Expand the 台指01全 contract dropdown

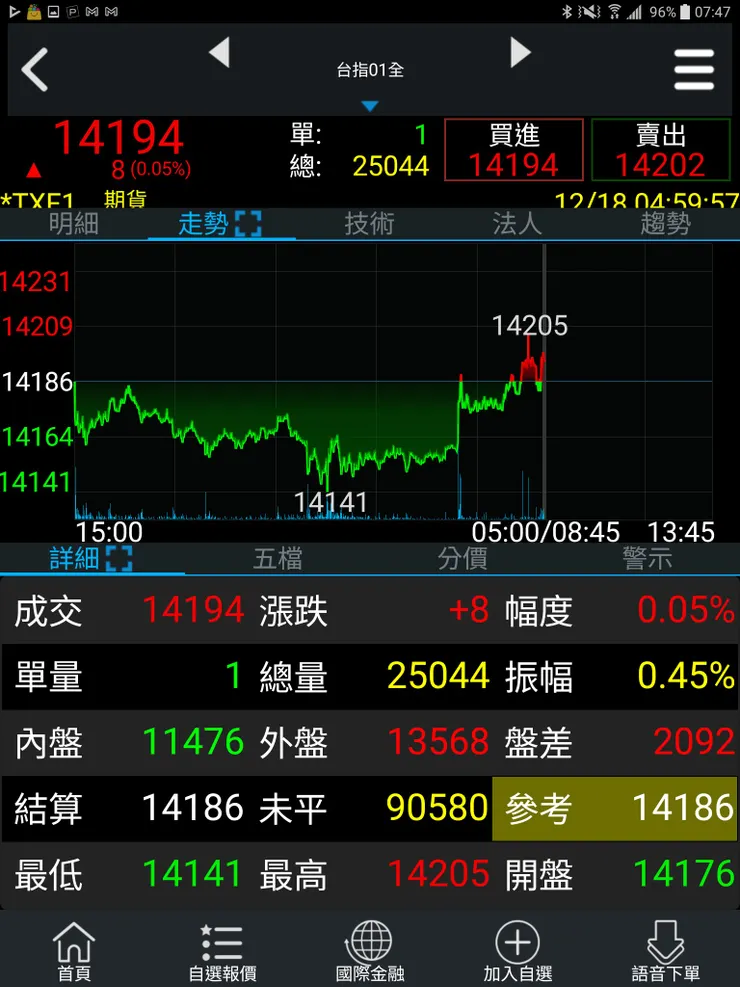(370, 105)
